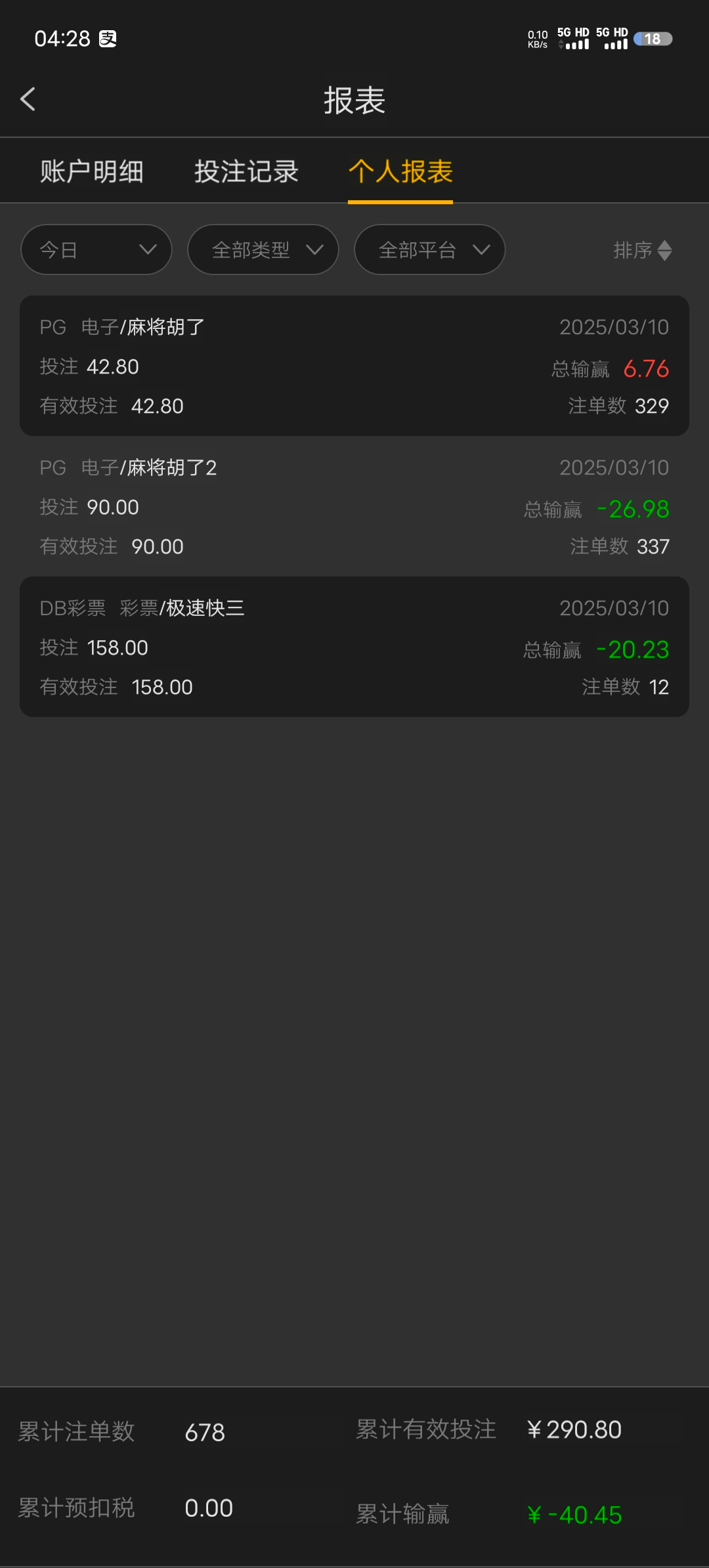Open the 投注记录 tab
Viewport: 709px width, 1568px height.
tap(246, 171)
